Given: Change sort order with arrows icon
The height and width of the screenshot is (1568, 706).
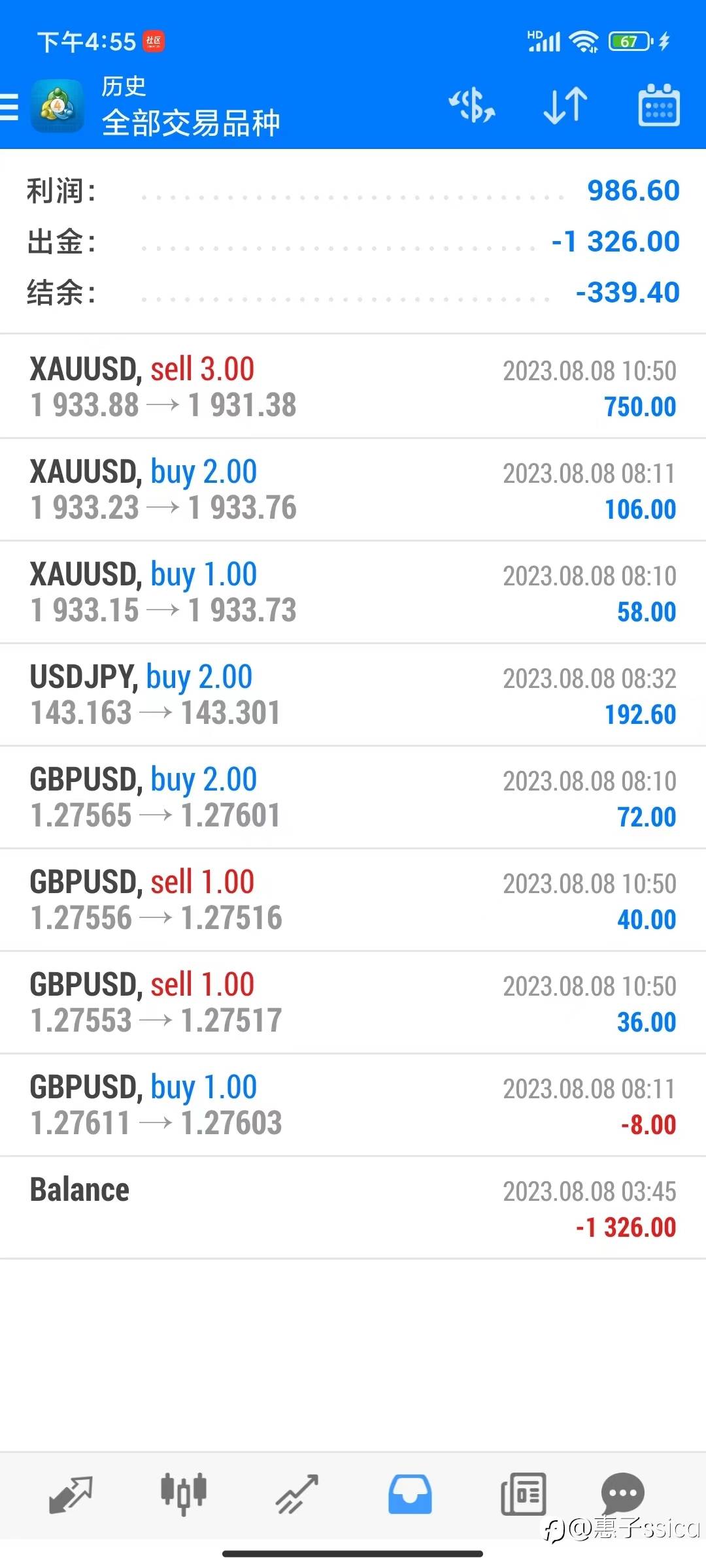Looking at the screenshot, I should click(565, 105).
